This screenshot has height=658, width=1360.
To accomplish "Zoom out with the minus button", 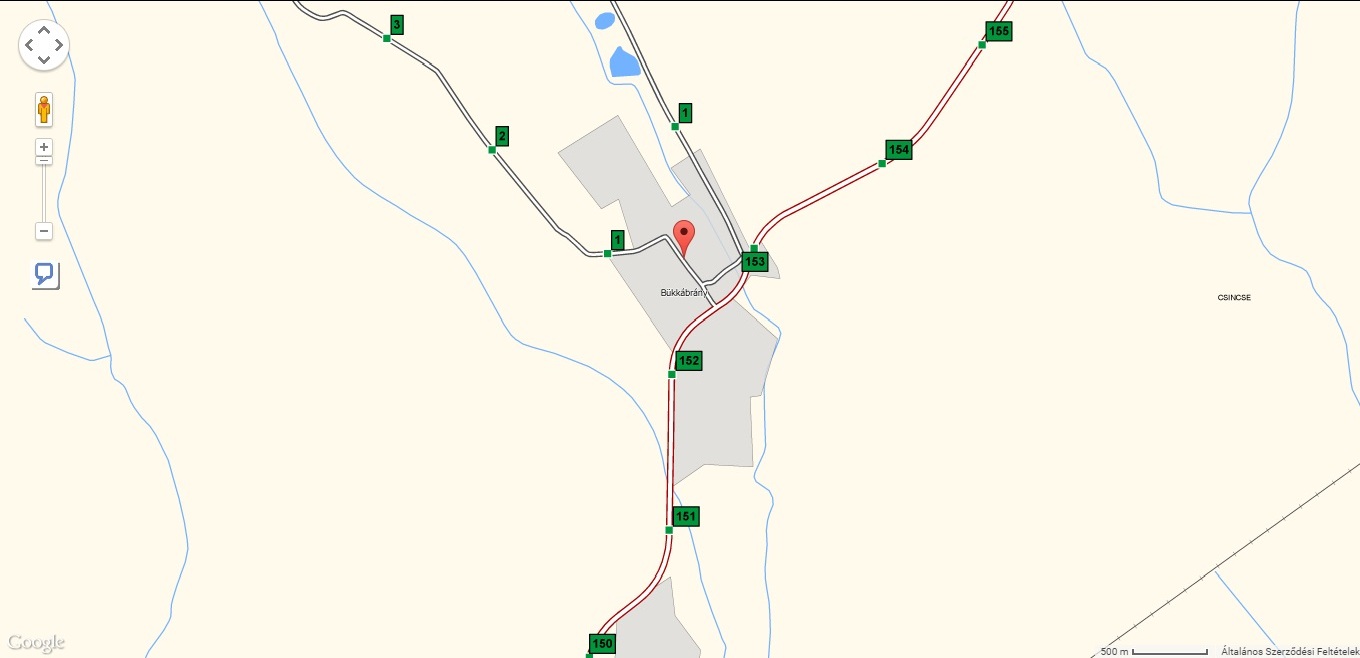I will coord(44,231).
